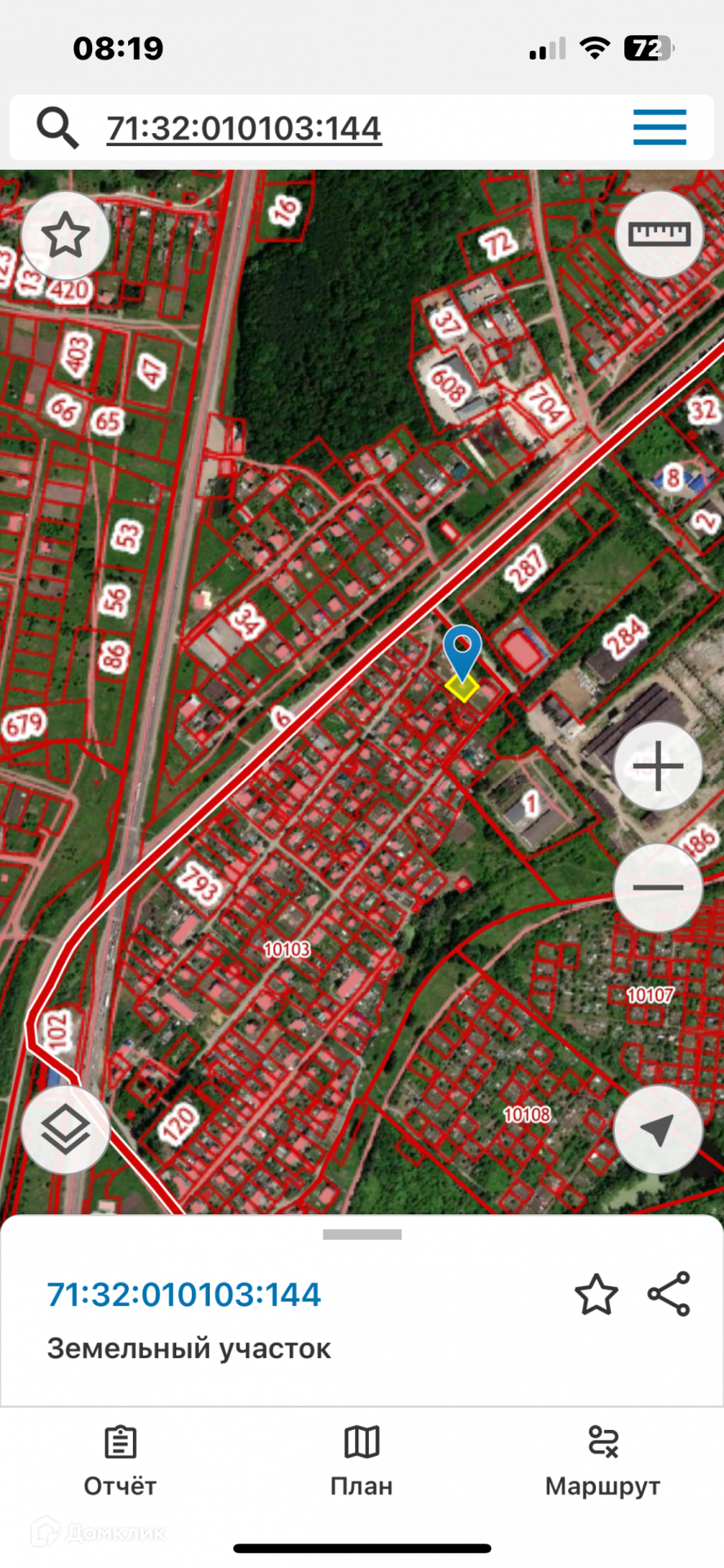Zoom out the map

click(x=658, y=887)
